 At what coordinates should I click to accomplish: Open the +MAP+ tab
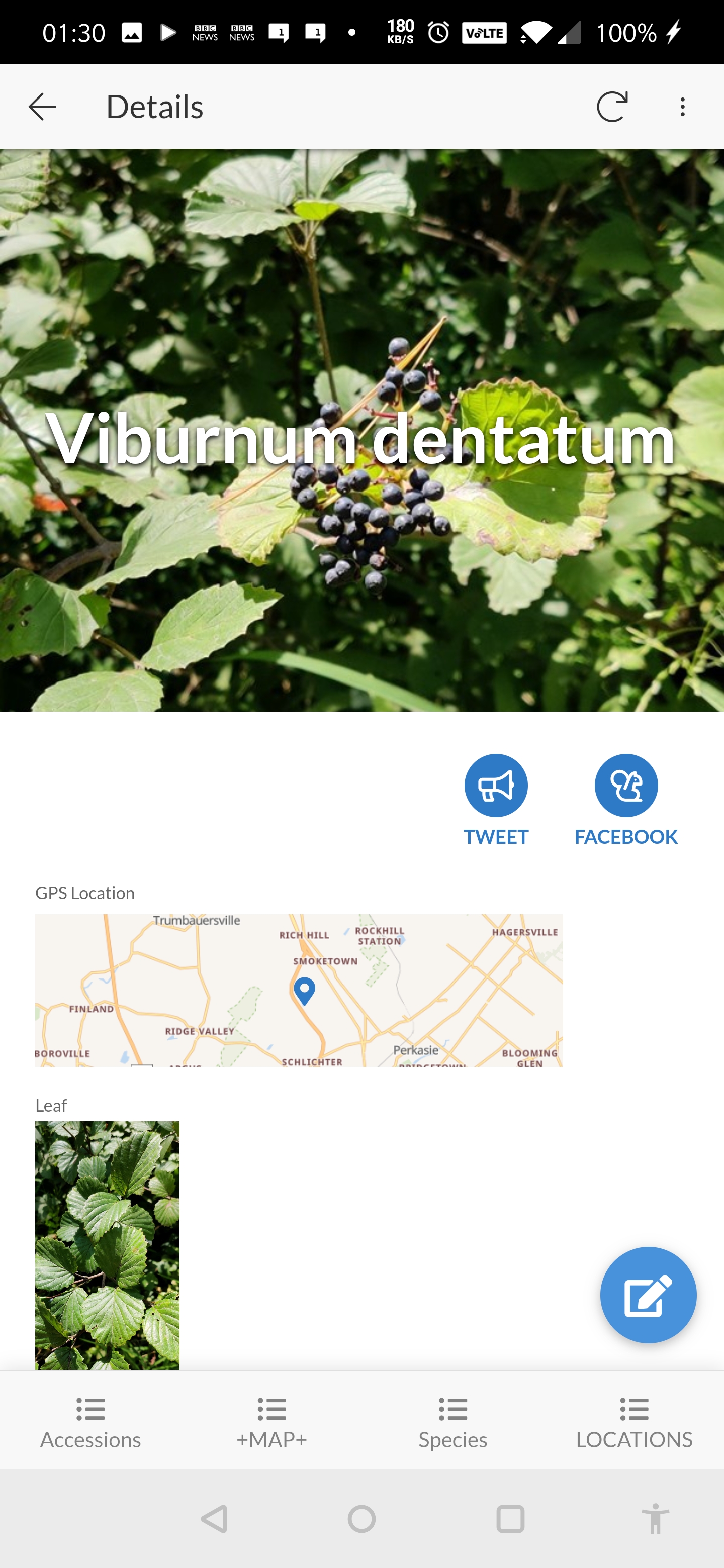click(271, 1422)
